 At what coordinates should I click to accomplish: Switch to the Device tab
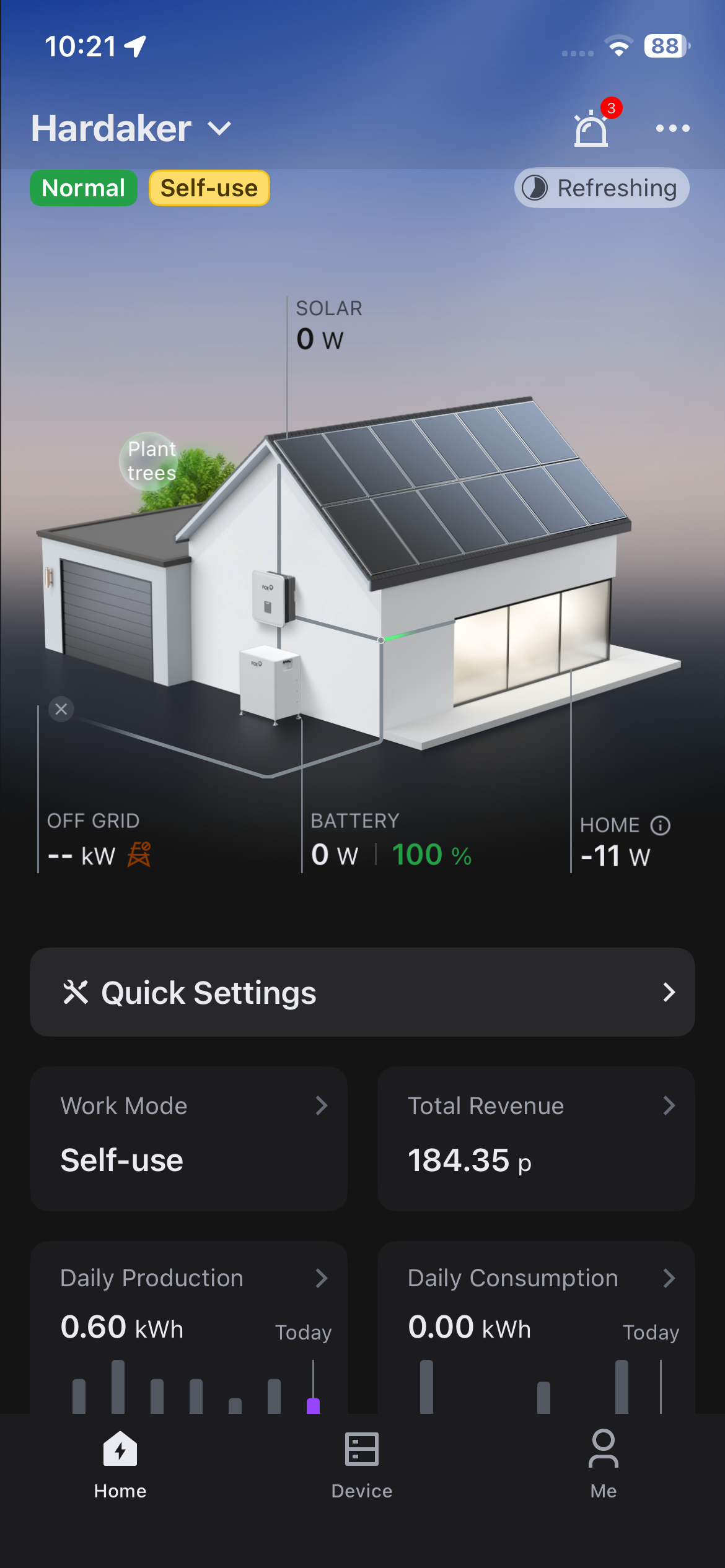pos(362,1464)
